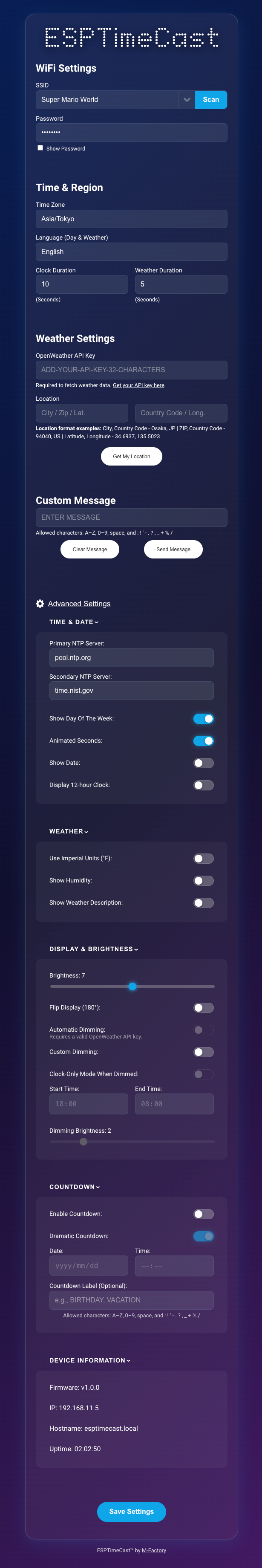Toggle Use Imperial Units (°F)
Image resolution: width=262 pixels, height=1568 pixels.
(204, 859)
